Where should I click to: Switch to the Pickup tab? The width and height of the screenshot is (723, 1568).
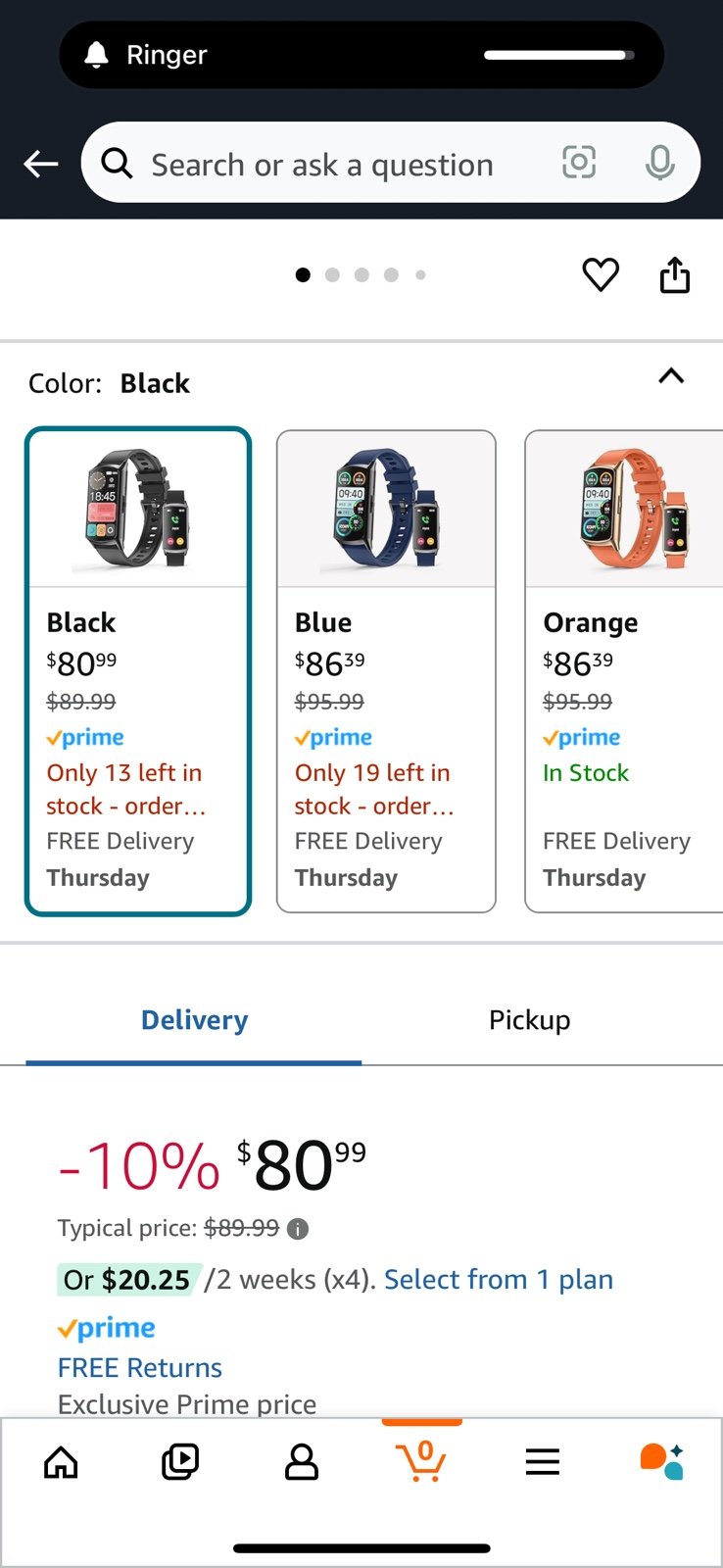(530, 1020)
